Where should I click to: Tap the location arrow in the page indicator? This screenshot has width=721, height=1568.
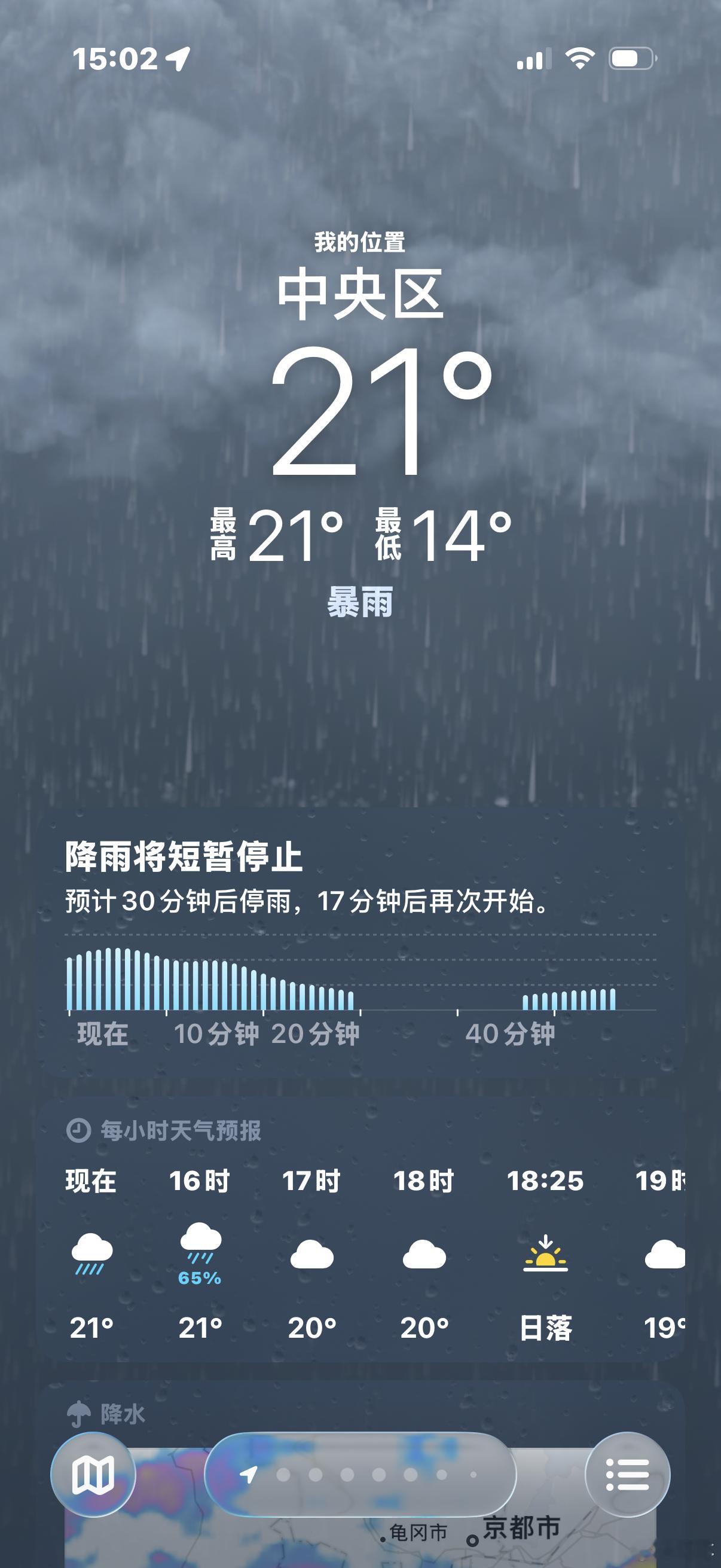coord(250,1474)
